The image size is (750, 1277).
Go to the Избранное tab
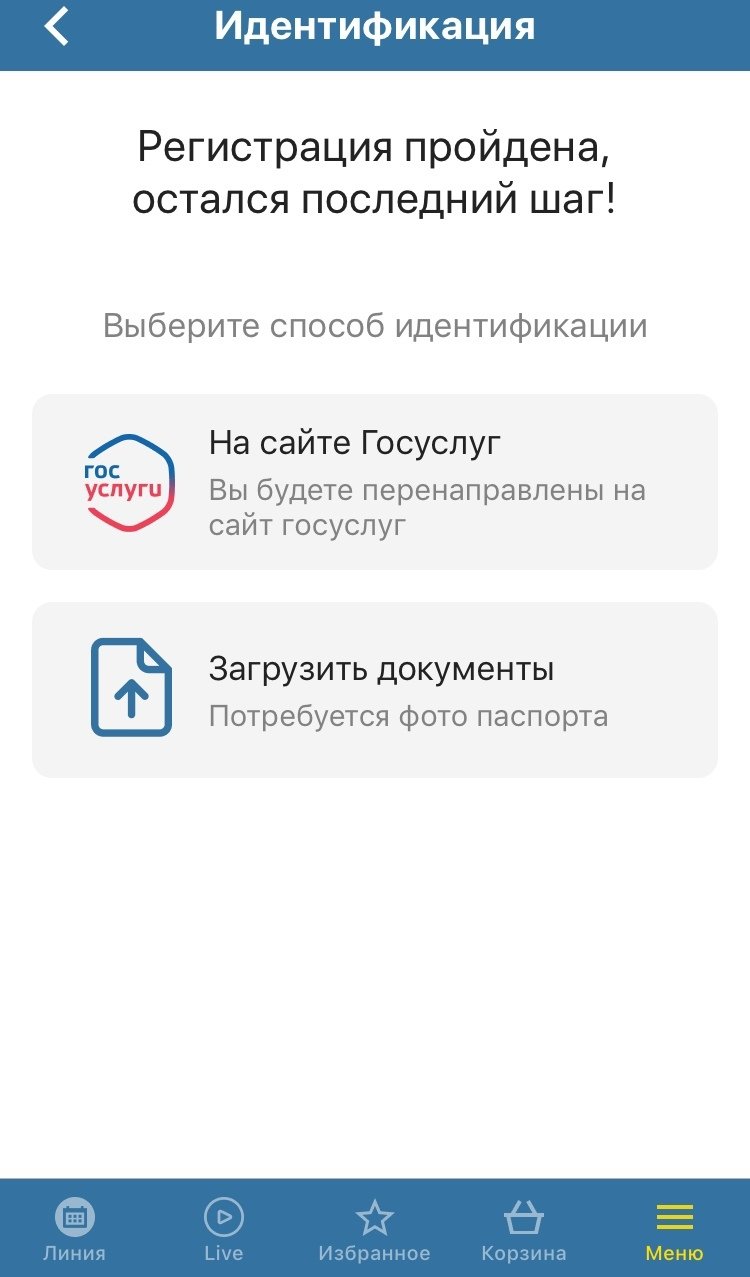pyautogui.click(x=374, y=1230)
